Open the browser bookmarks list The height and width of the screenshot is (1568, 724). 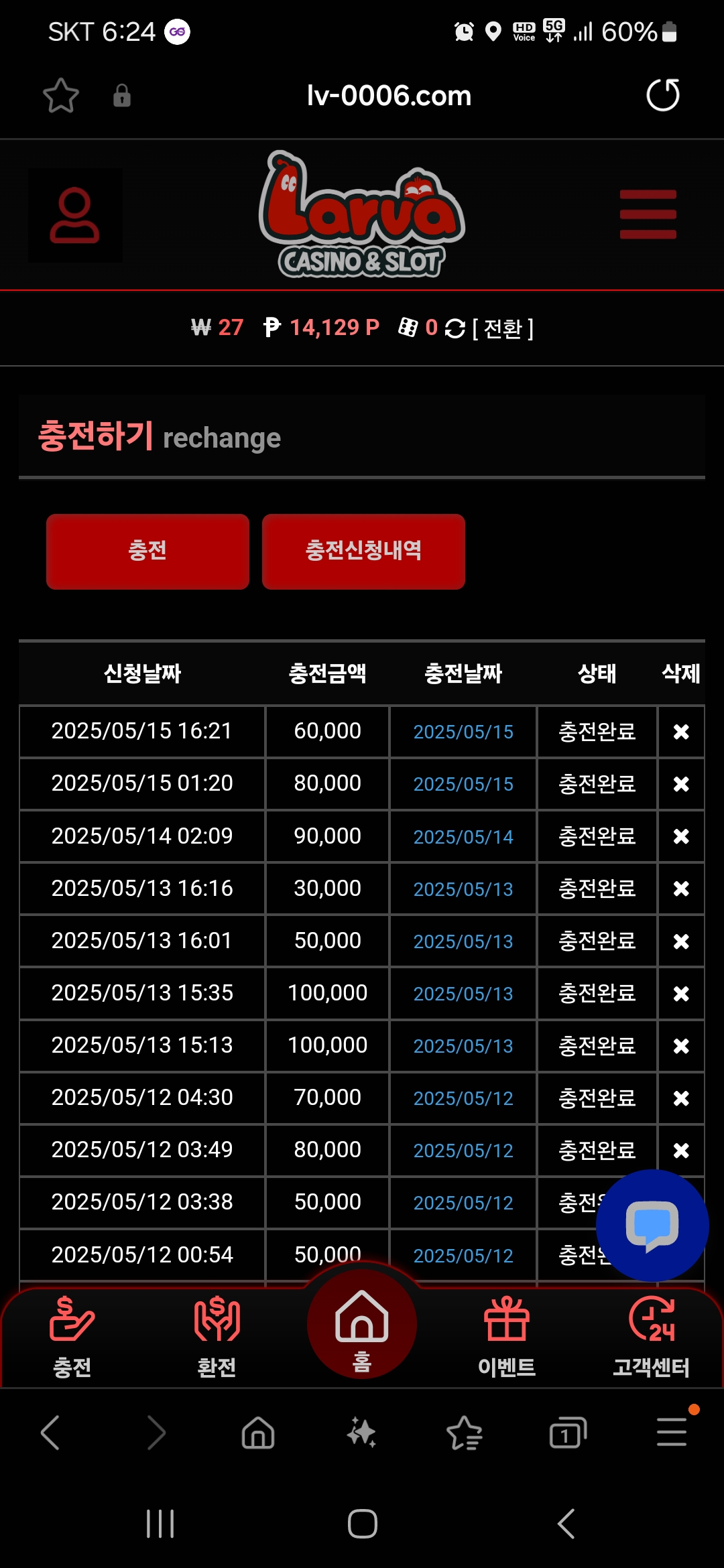(x=465, y=1433)
